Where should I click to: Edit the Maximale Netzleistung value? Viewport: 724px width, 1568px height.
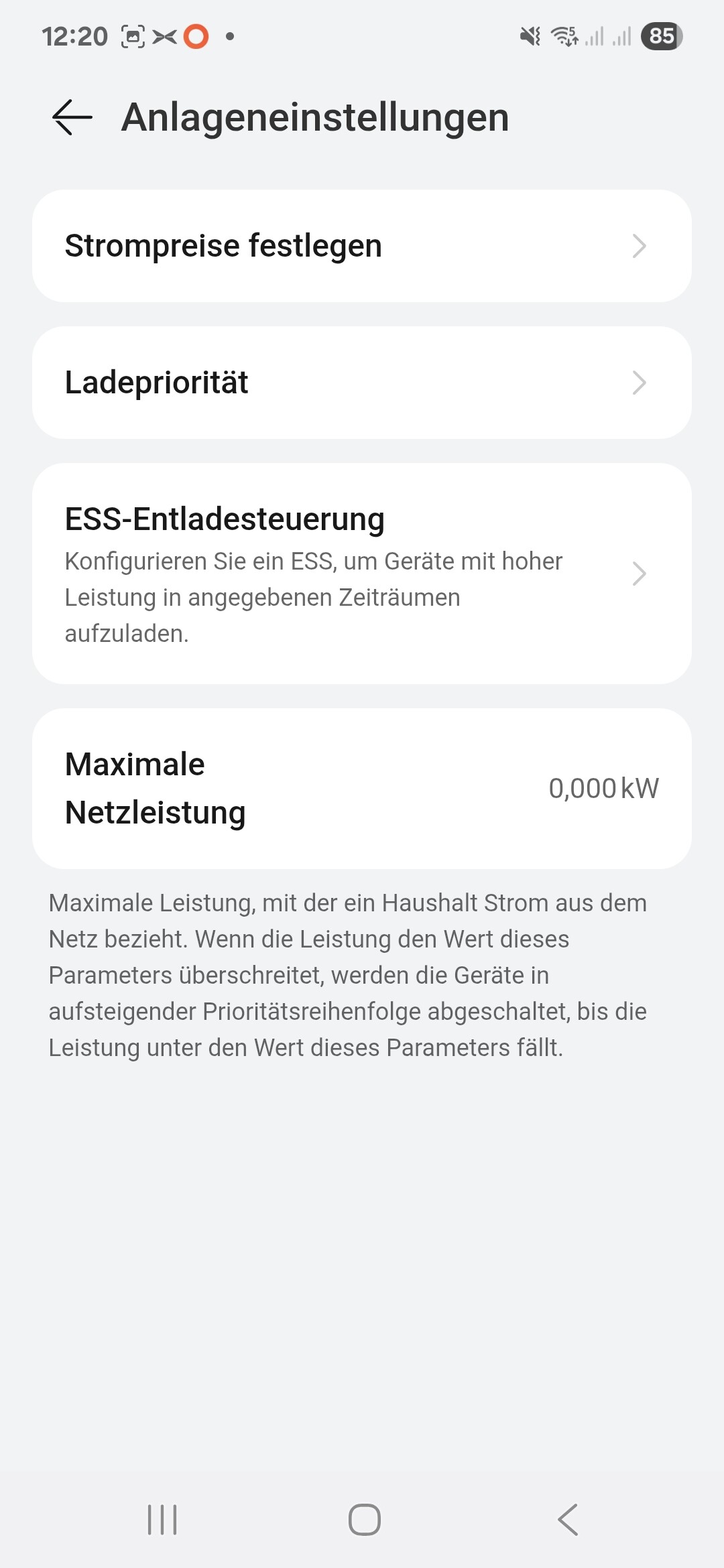pos(362,789)
